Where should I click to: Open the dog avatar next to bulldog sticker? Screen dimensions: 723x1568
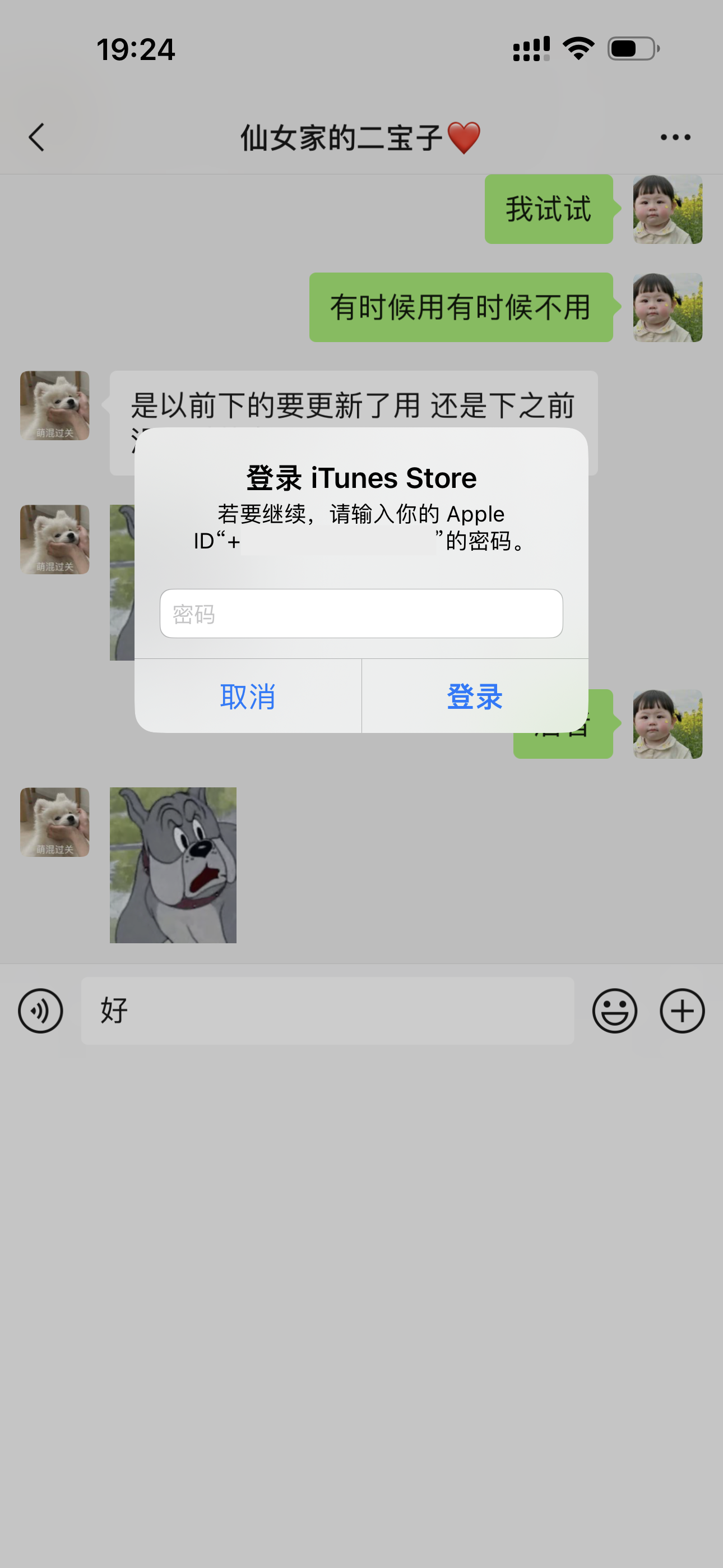[55, 822]
